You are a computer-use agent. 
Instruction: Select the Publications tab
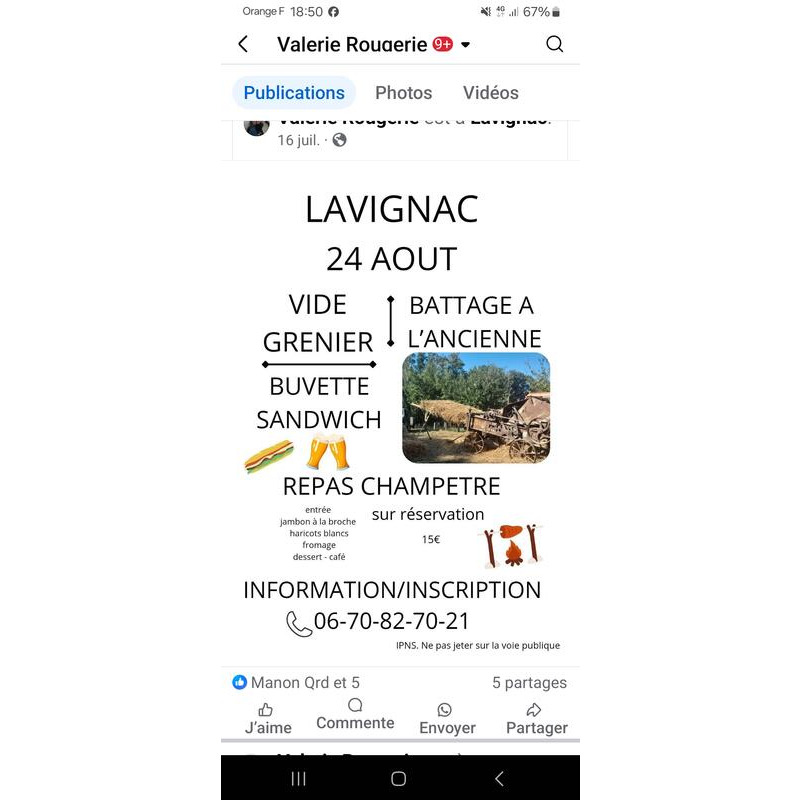point(294,93)
